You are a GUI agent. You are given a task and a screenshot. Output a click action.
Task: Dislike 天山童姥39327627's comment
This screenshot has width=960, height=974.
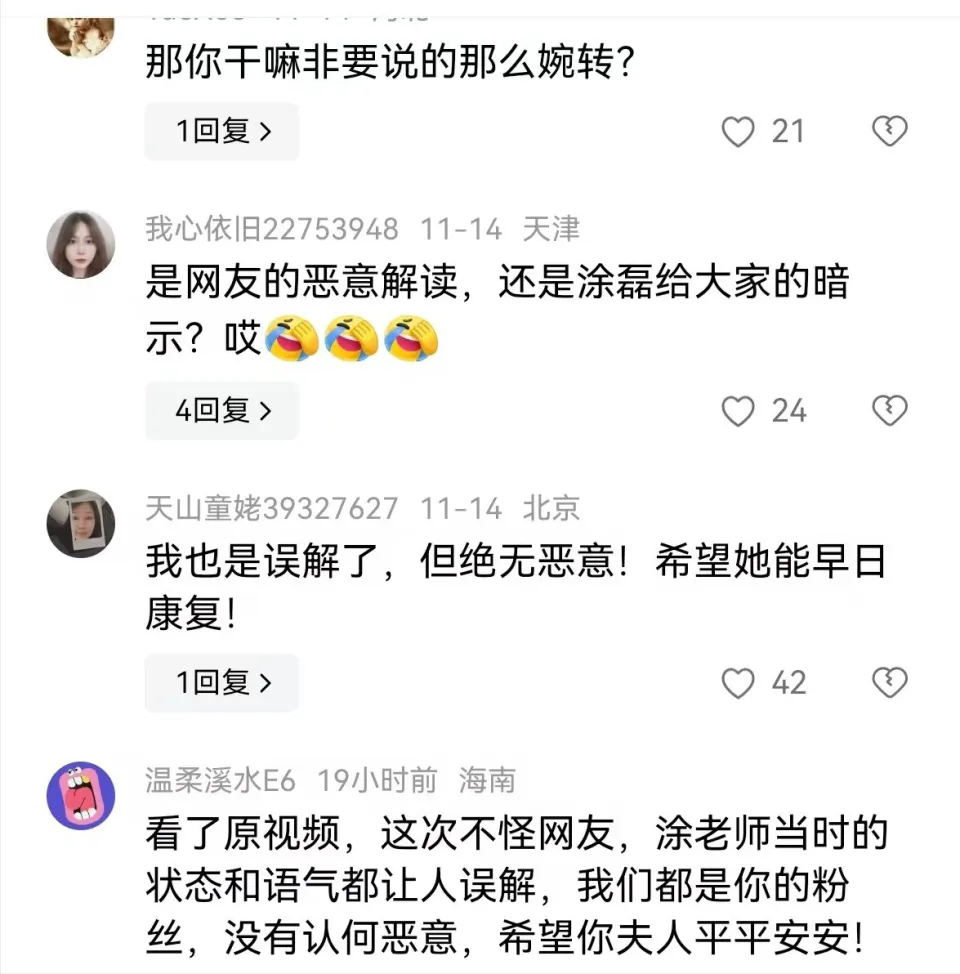889,682
